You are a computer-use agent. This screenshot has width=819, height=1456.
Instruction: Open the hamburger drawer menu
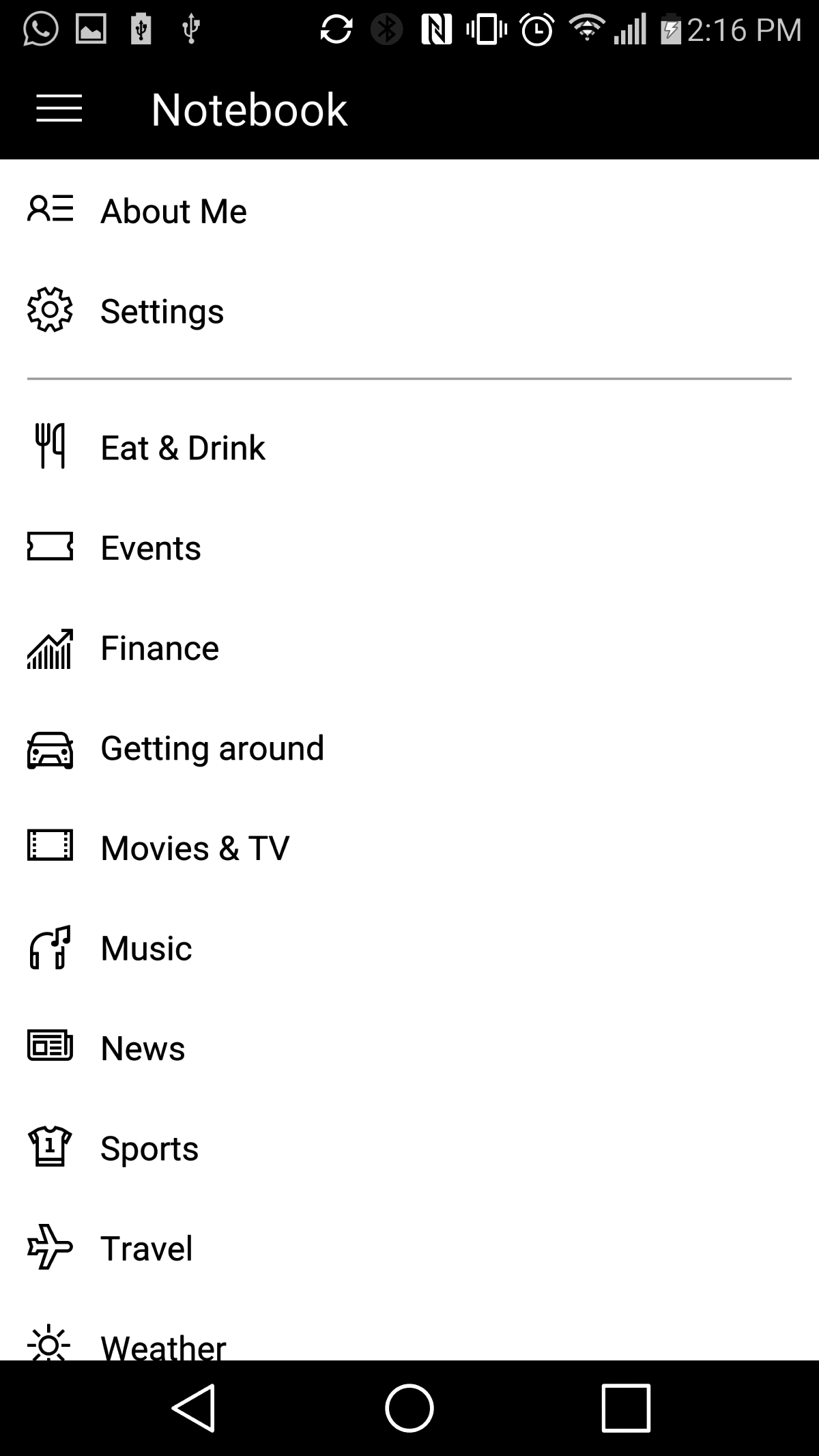coord(59,109)
